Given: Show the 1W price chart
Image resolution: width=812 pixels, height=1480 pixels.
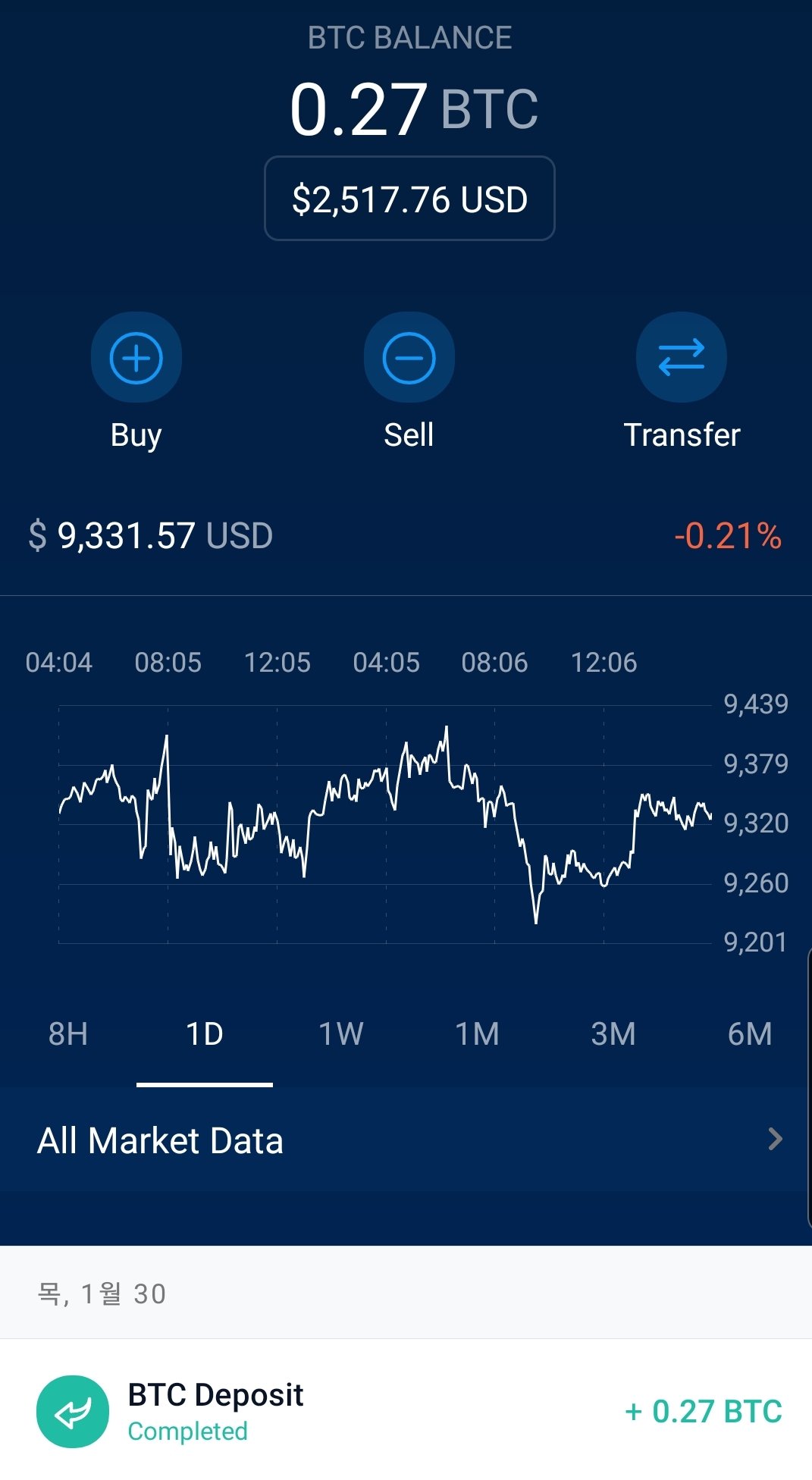Looking at the screenshot, I should pos(340,1034).
